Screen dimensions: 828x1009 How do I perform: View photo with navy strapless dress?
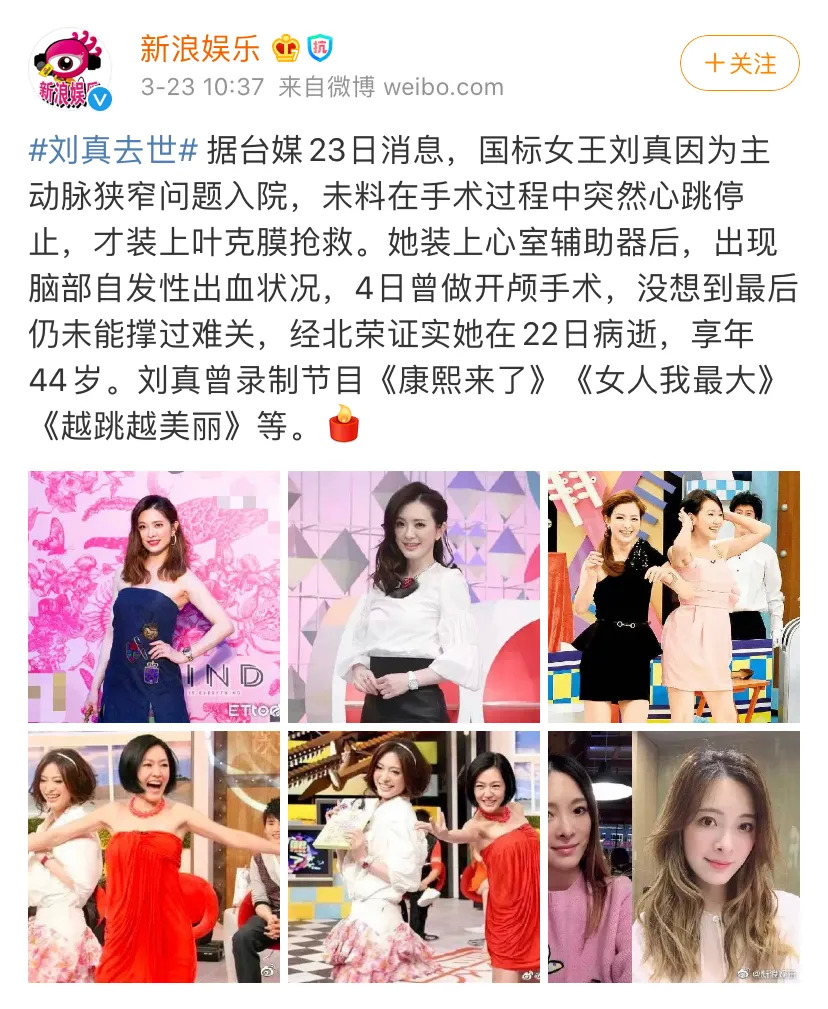pos(153,596)
